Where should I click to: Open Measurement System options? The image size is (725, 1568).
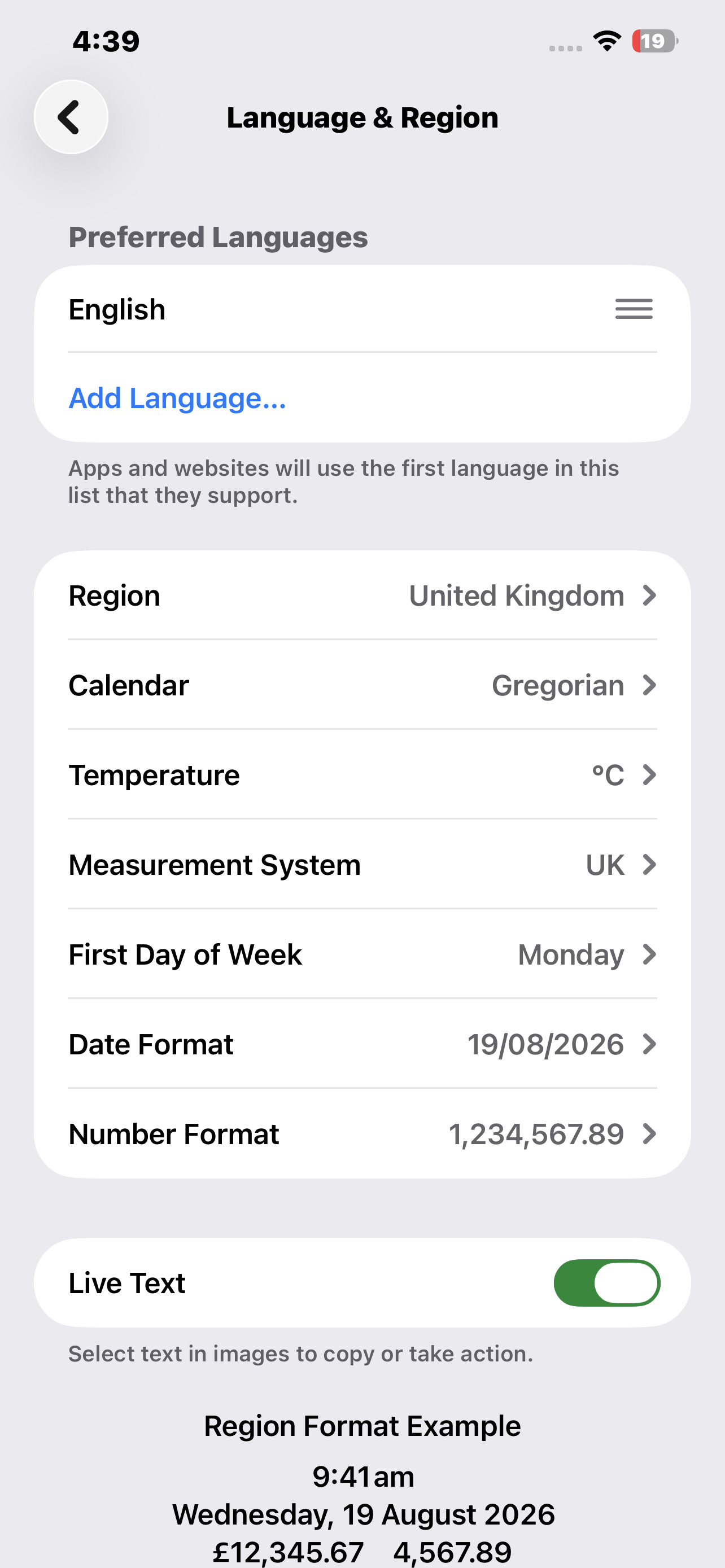click(x=362, y=864)
